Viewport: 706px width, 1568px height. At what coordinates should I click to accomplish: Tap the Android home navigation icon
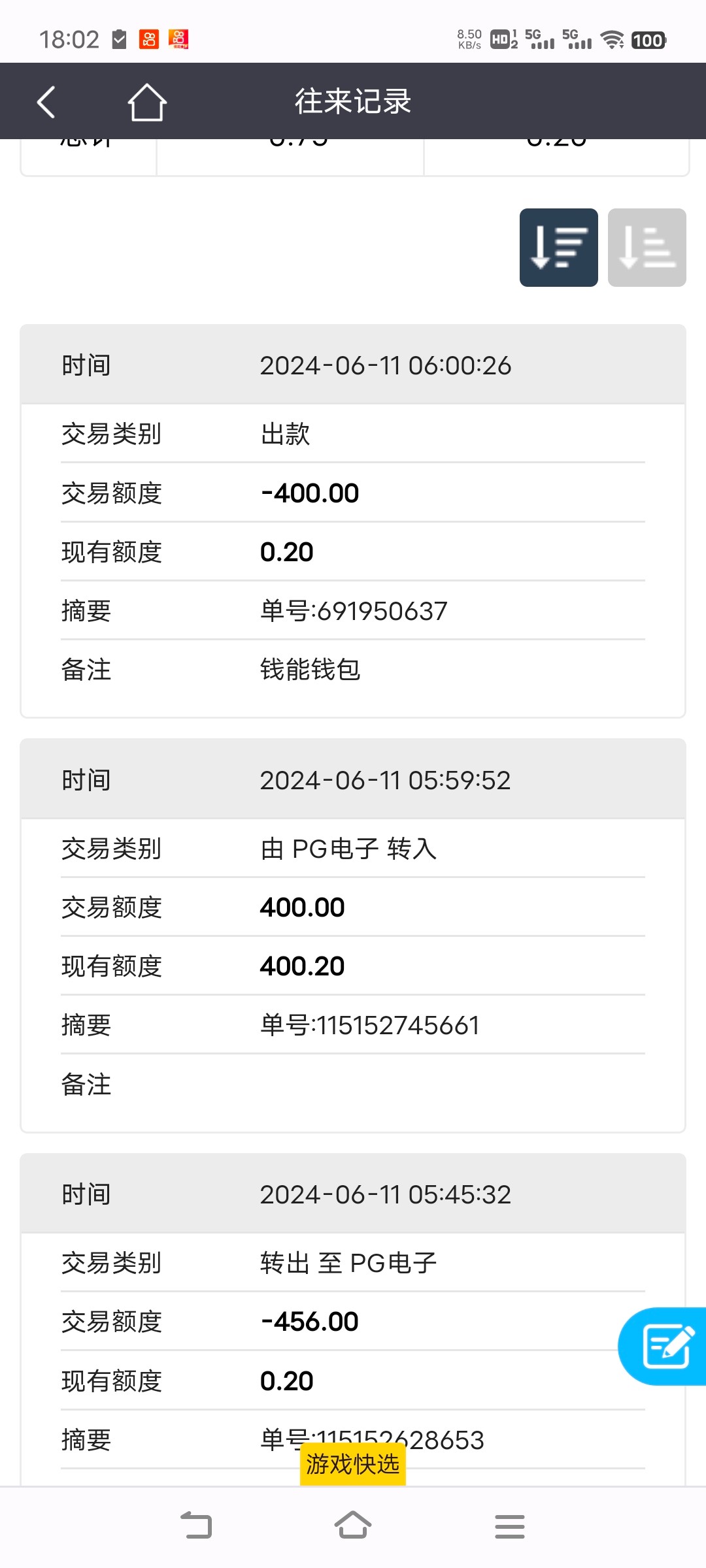353,1526
